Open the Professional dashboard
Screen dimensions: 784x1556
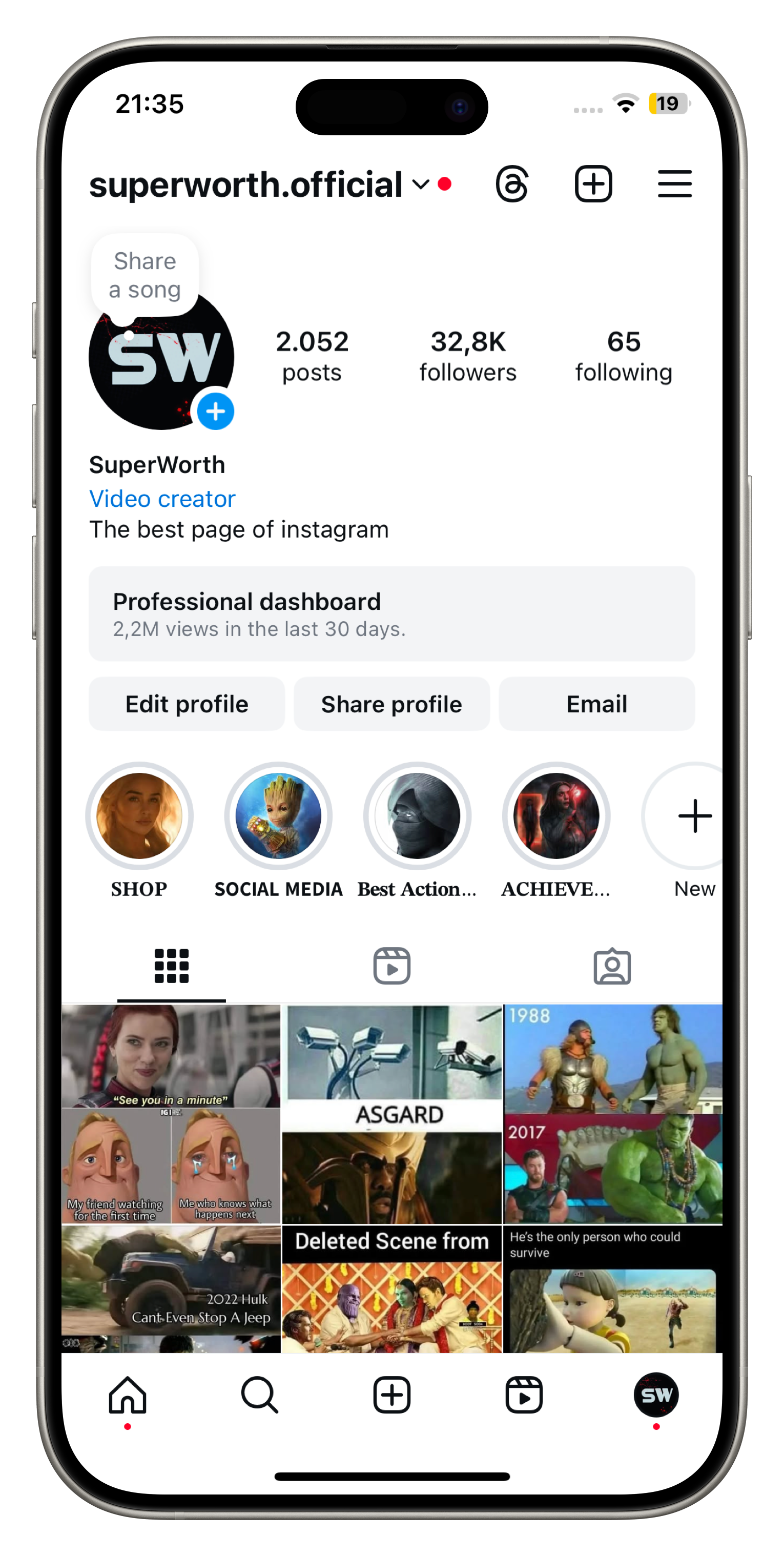[x=392, y=613]
